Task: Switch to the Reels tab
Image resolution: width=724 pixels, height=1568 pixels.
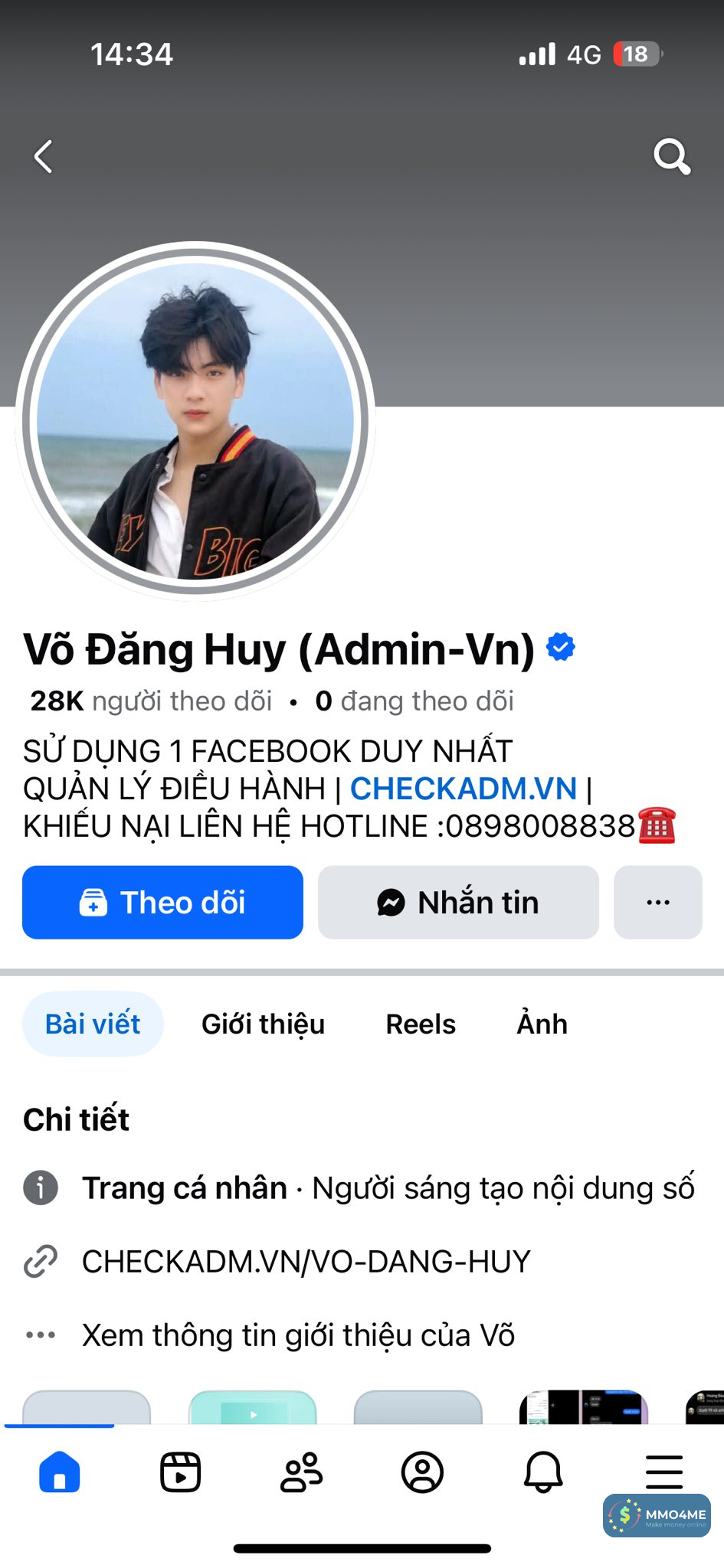Action: (x=421, y=1024)
